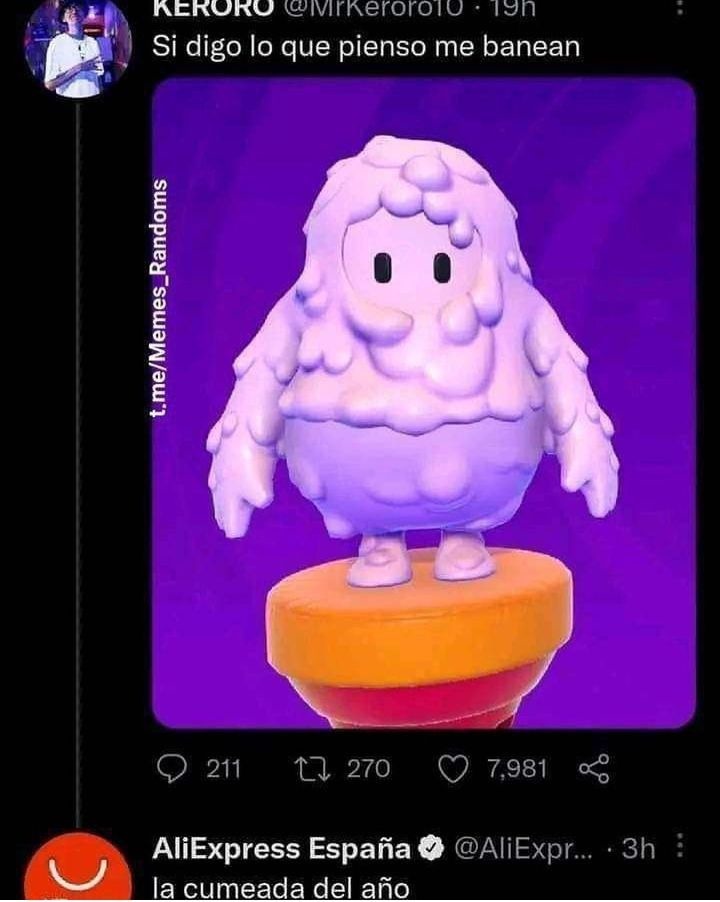
Task: Open overflow menu on AliExpress España's reply
Action: 681,848
